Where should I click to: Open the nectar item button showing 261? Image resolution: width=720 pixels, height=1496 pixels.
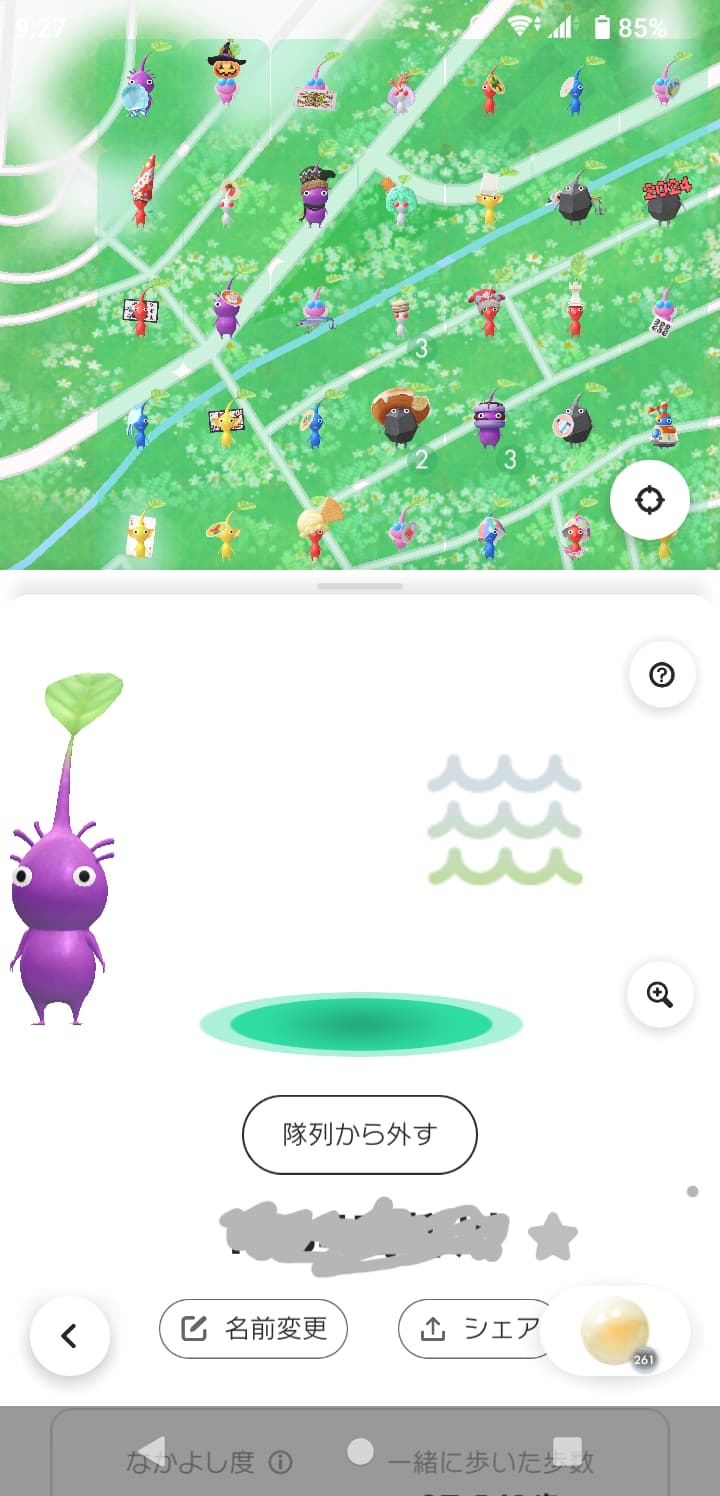click(615, 1331)
